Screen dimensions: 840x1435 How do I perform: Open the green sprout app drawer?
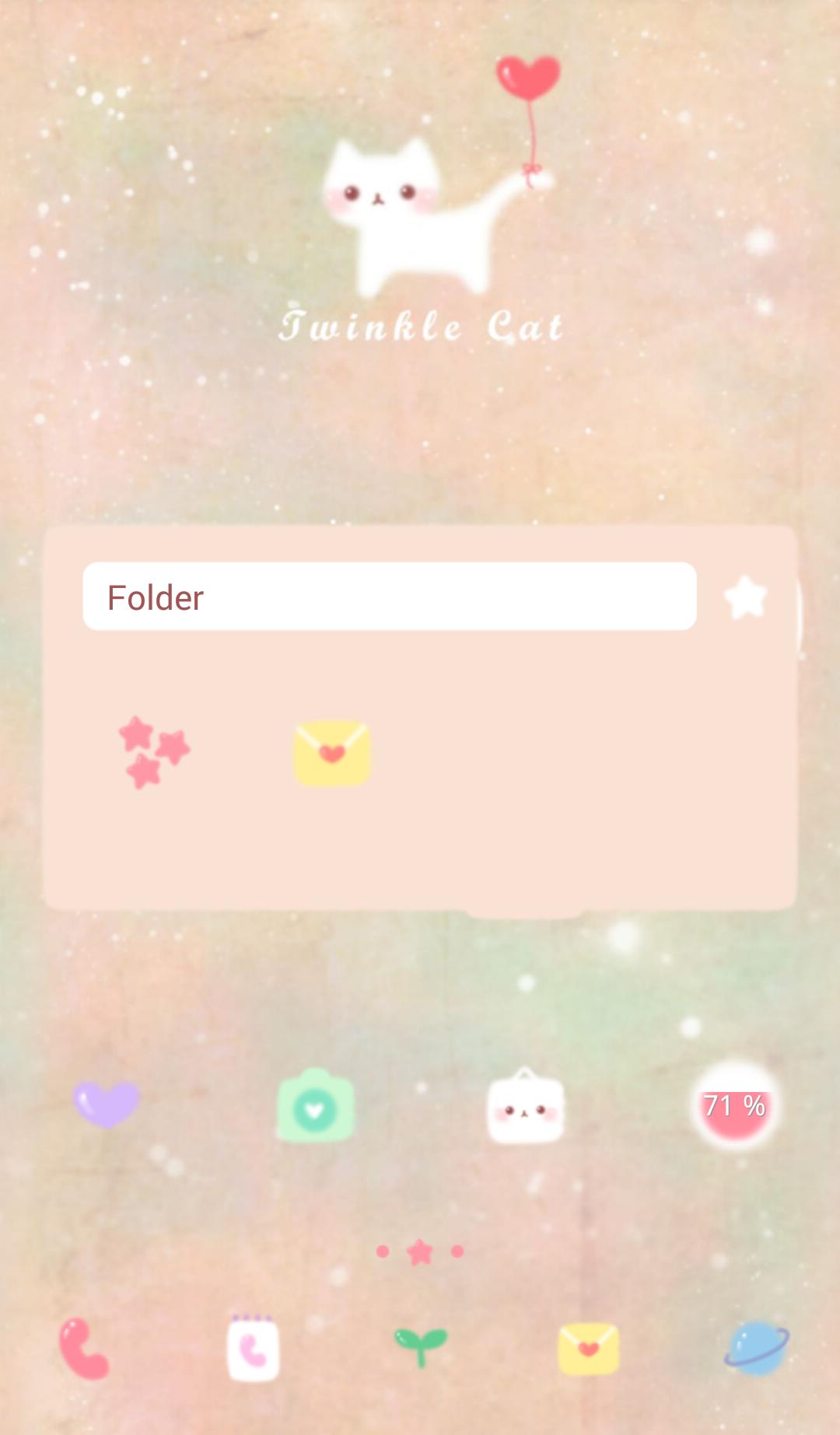pyautogui.click(x=421, y=1347)
